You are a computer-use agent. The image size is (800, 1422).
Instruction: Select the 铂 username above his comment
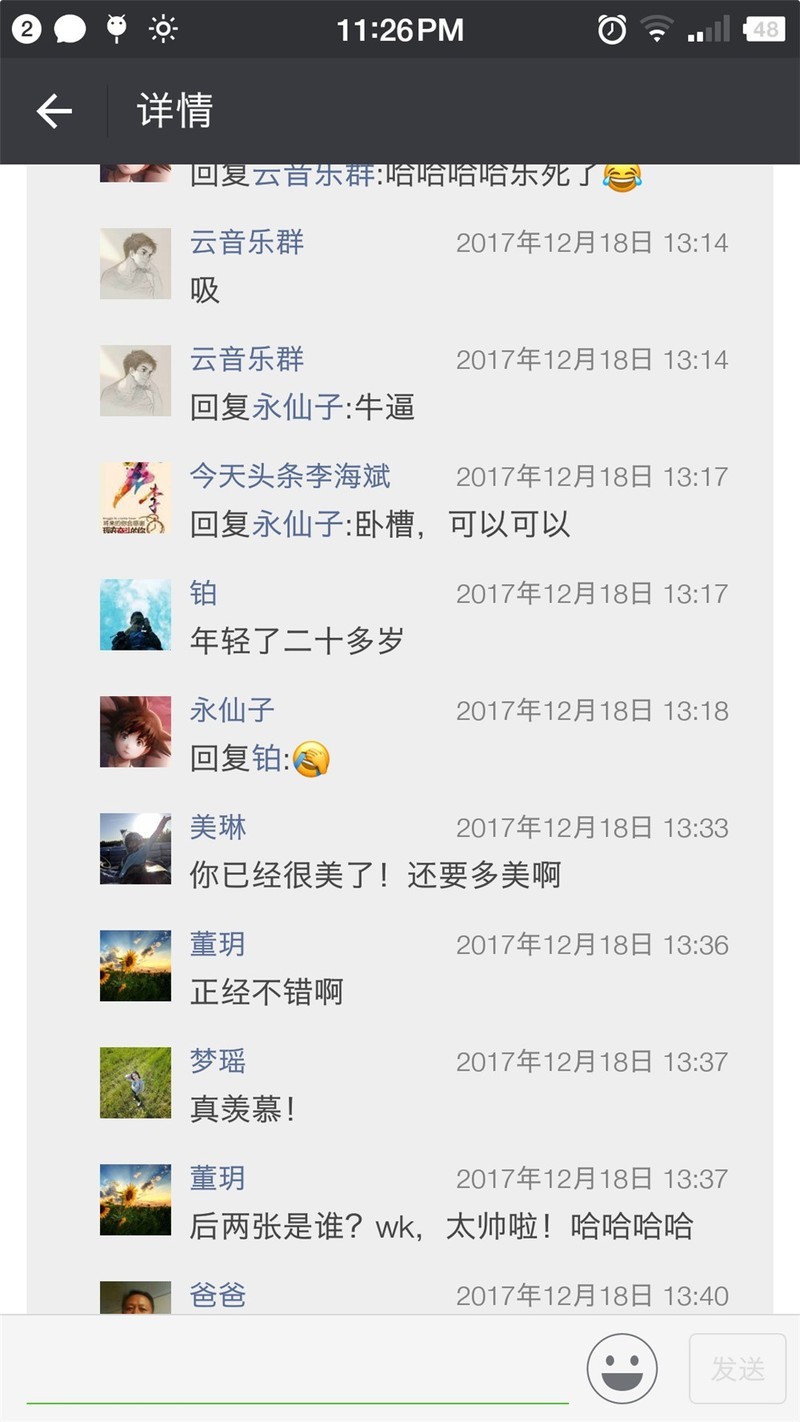tap(203, 593)
